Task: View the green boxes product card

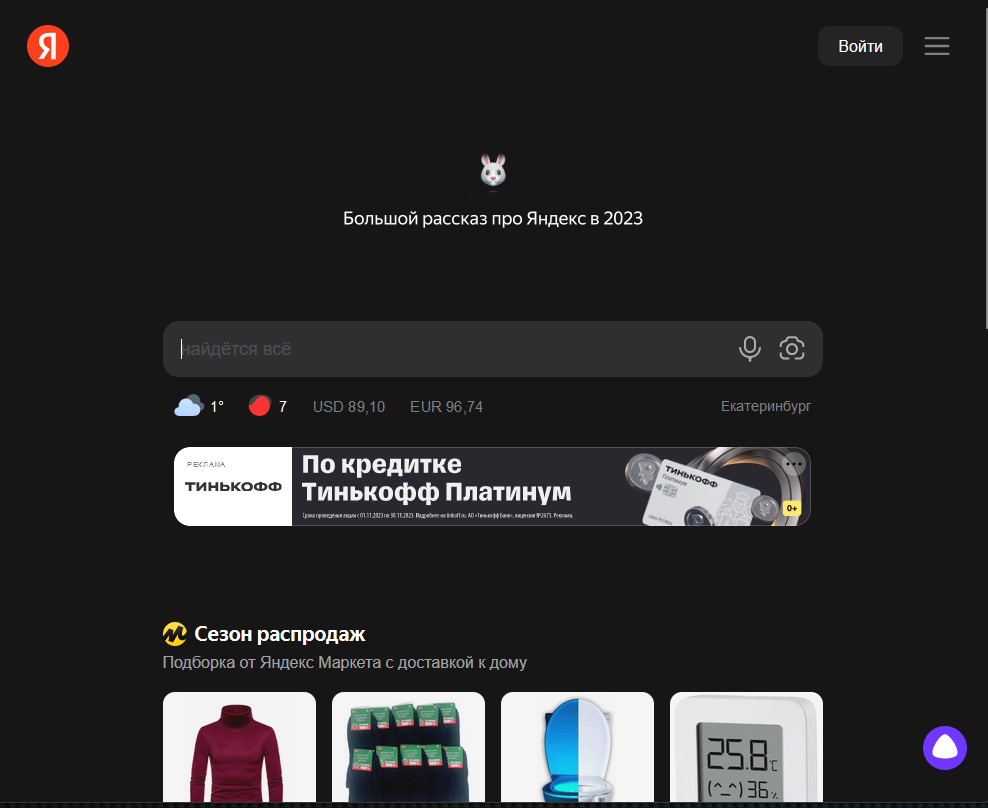Action: pos(408,748)
